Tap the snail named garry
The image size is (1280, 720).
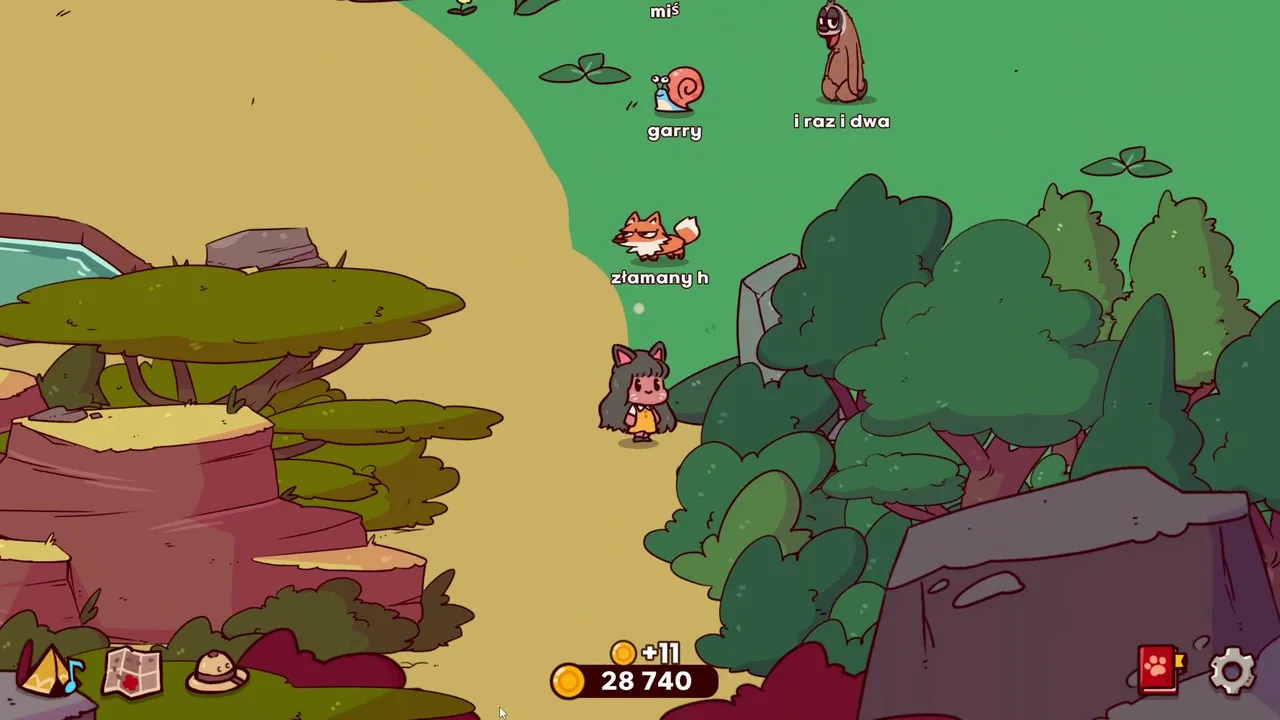(x=677, y=92)
